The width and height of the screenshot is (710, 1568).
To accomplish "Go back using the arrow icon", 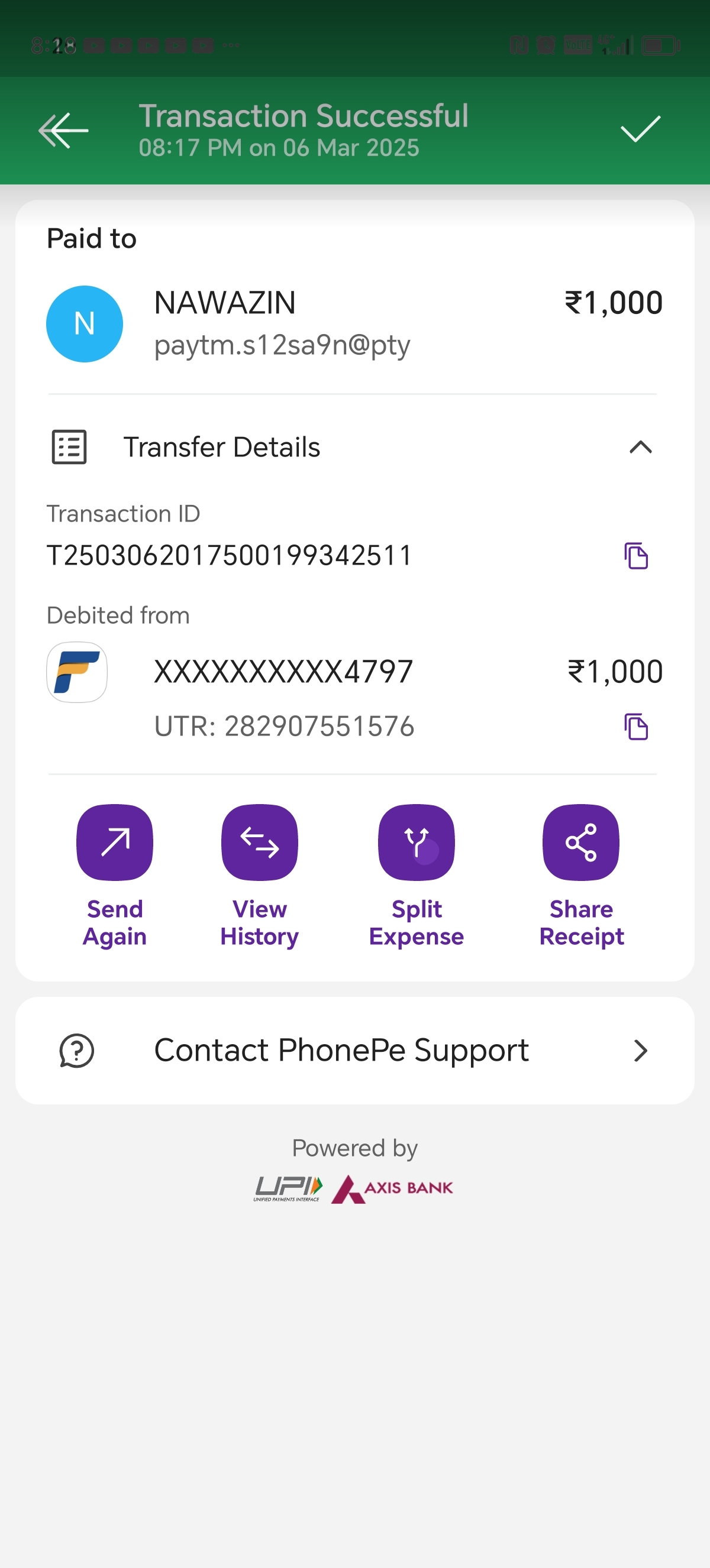I will pos(63,130).
